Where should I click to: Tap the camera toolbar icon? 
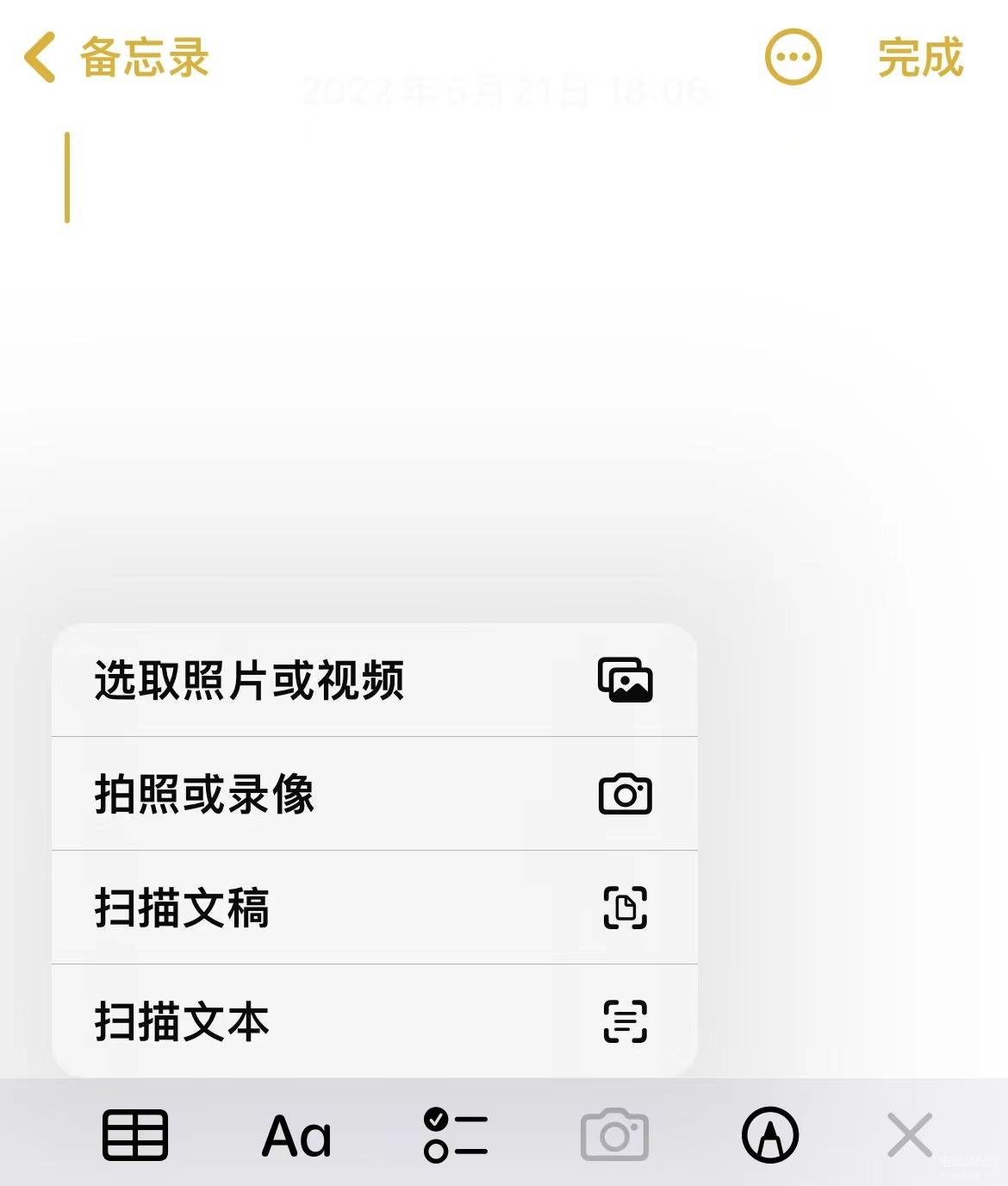pos(614,1135)
